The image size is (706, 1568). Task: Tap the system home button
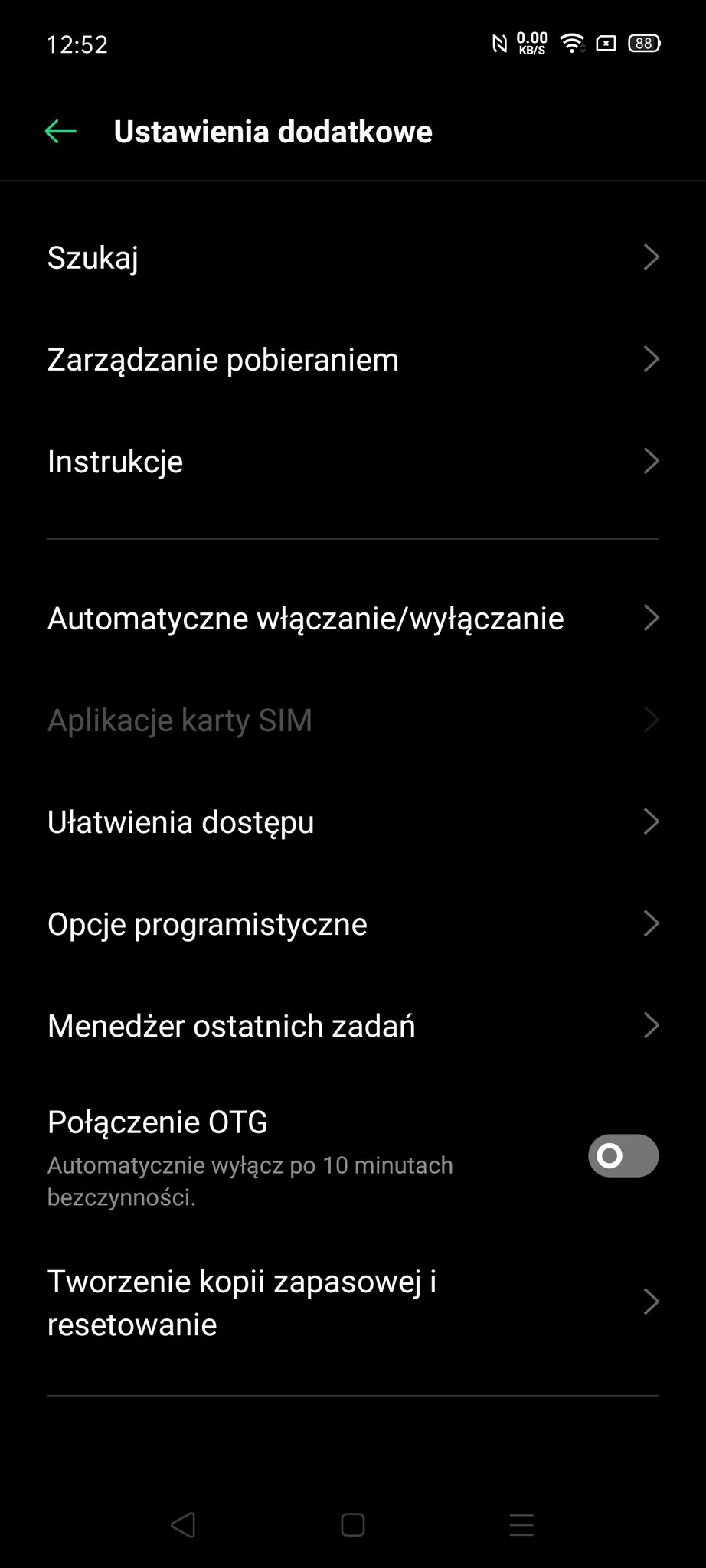click(x=352, y=1524)
